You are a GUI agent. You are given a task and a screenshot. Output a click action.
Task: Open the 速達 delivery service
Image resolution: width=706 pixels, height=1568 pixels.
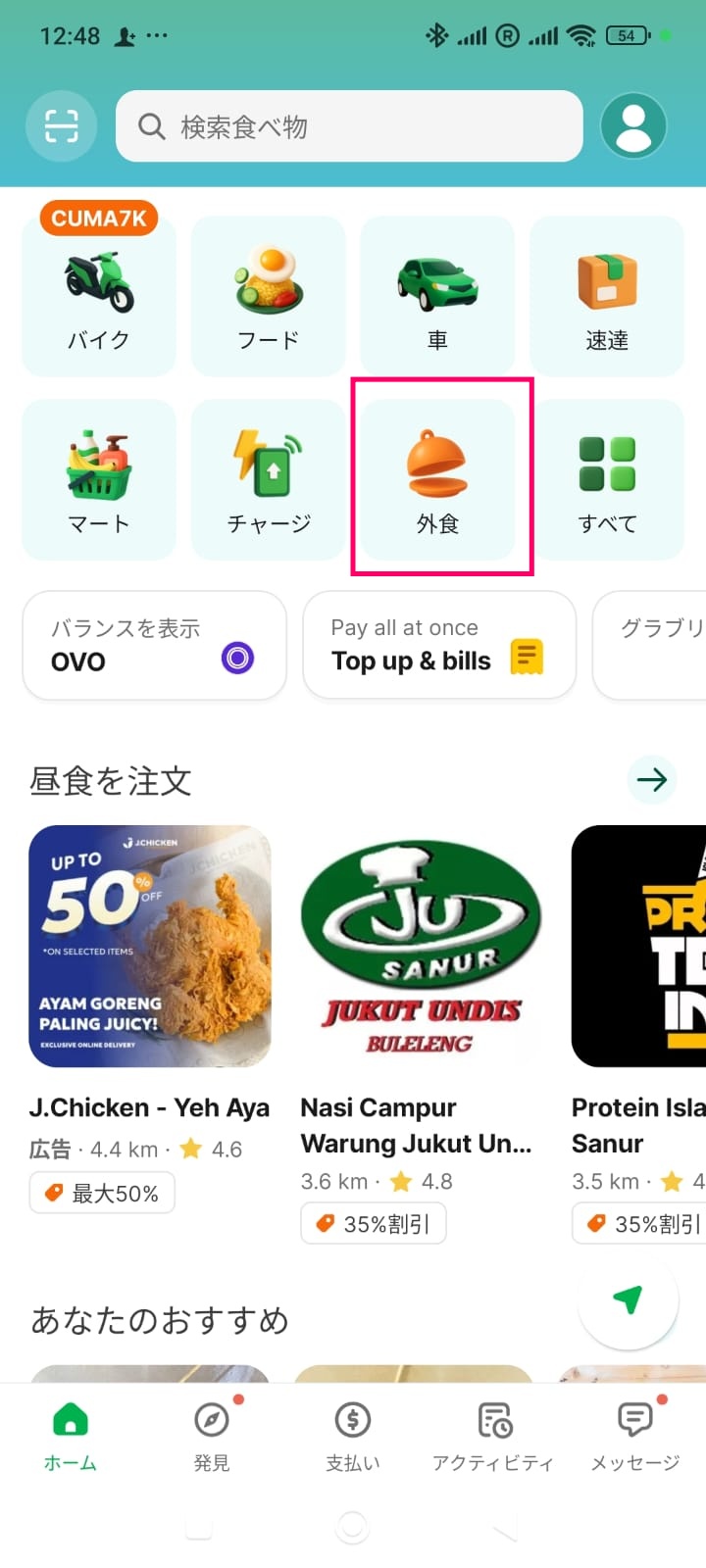pyautogui.click(x=607, y=297)
